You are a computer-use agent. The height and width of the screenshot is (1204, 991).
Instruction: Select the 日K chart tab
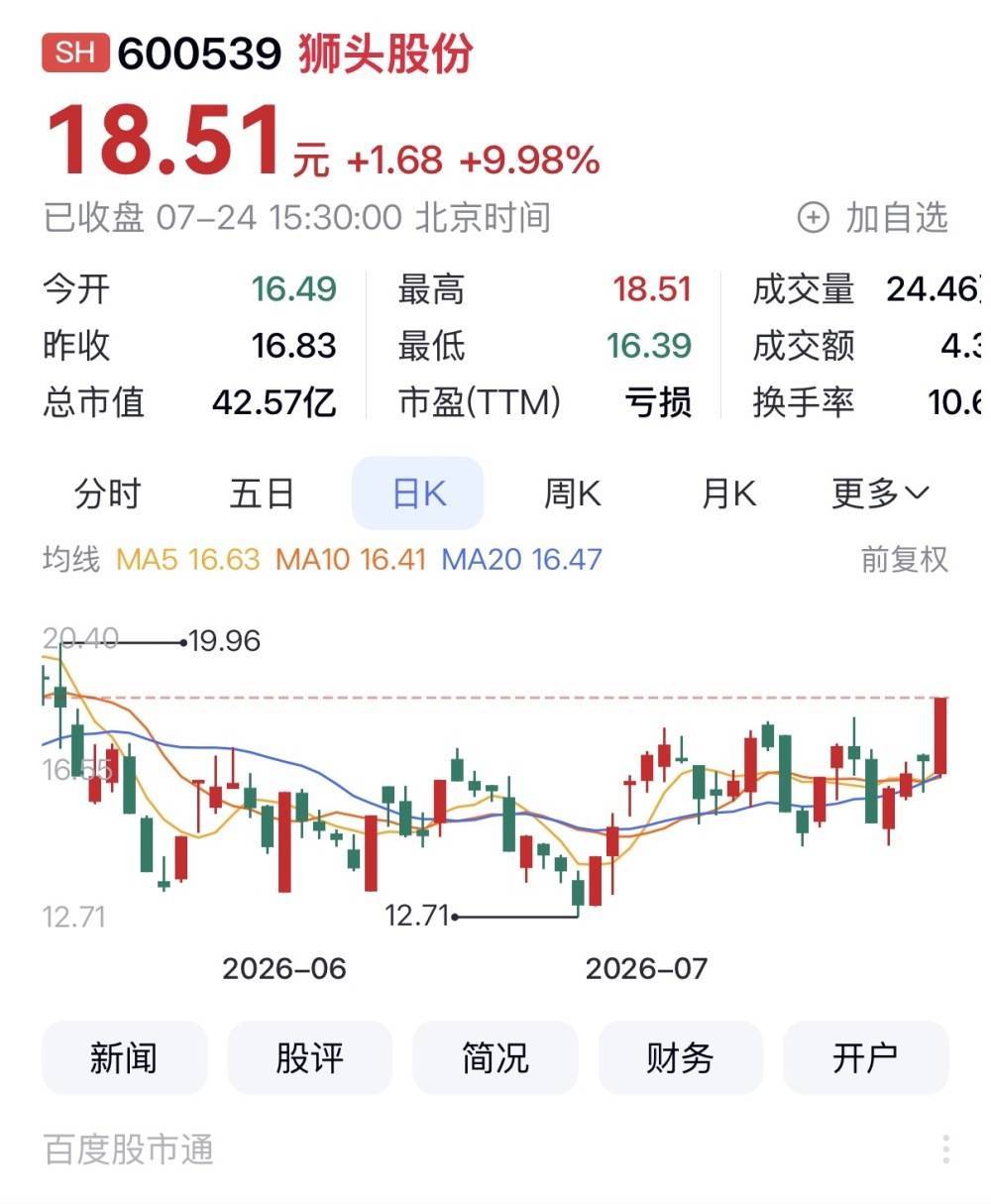[418, 493]
